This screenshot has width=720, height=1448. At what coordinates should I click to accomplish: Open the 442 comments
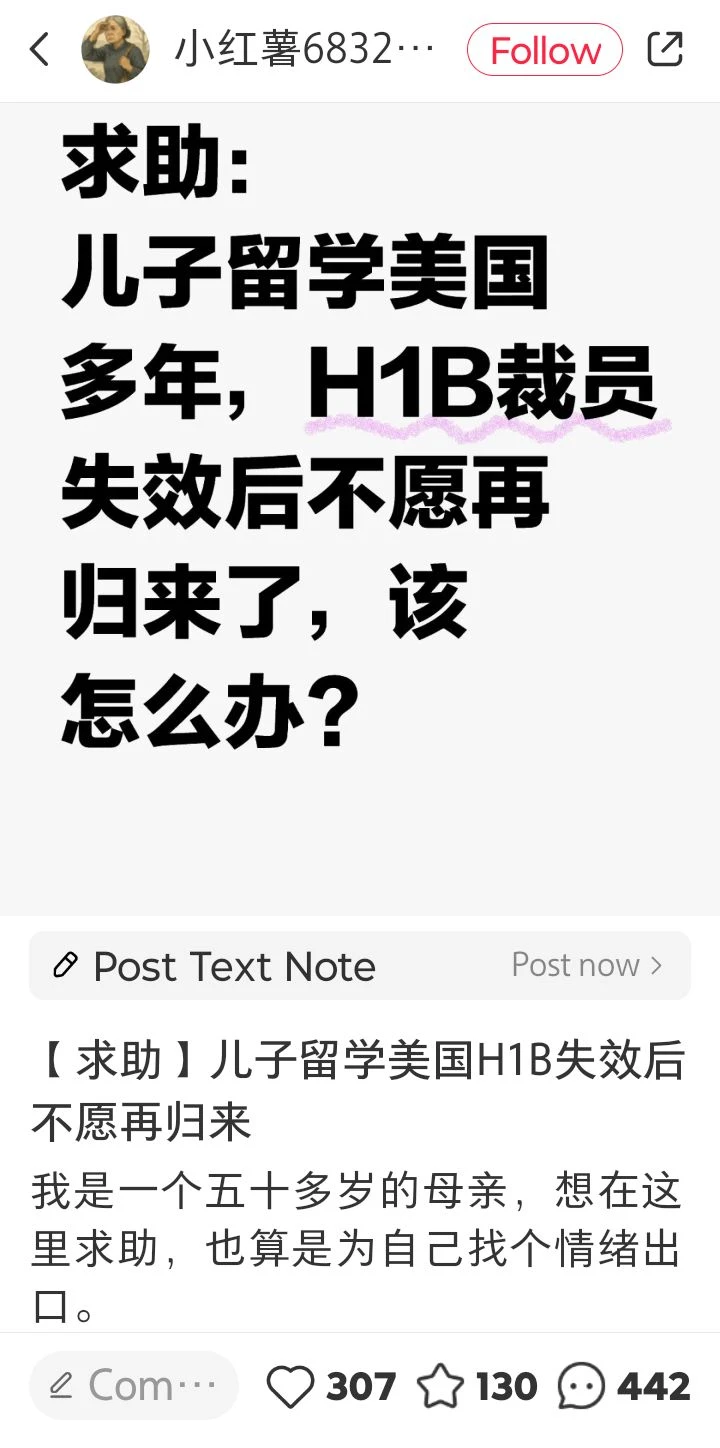[624, 1387]
